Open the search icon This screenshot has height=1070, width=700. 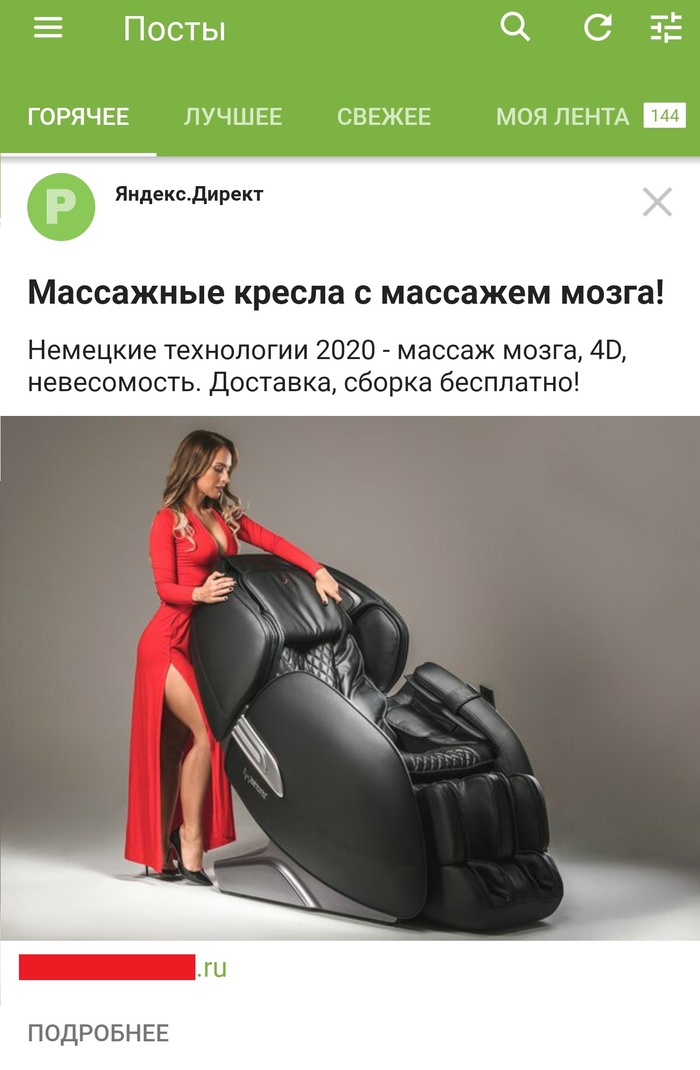tap(515, 28)
